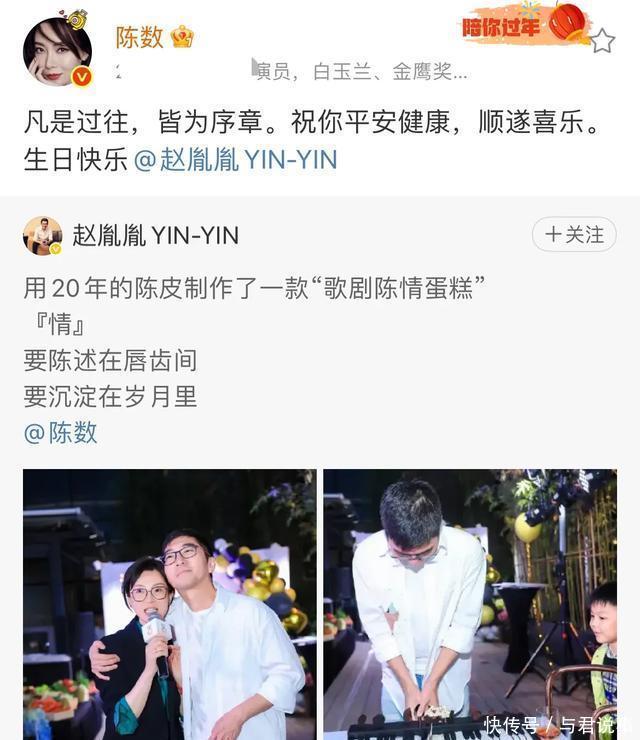640x740 pixels.
Task: Open the 陪你过年 badge
Action: pyautogui.click(x=522, y=24)
